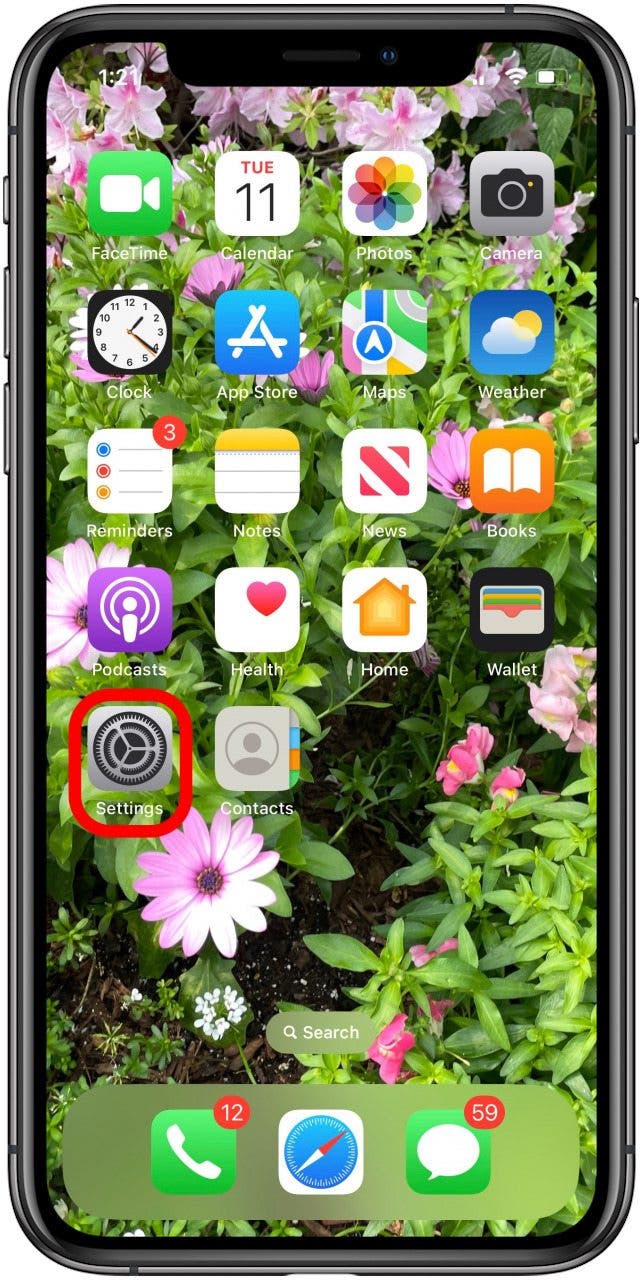Open the FaceTime app
The height and width of the screenshot is (1280, 642).
tap(129, 193)
